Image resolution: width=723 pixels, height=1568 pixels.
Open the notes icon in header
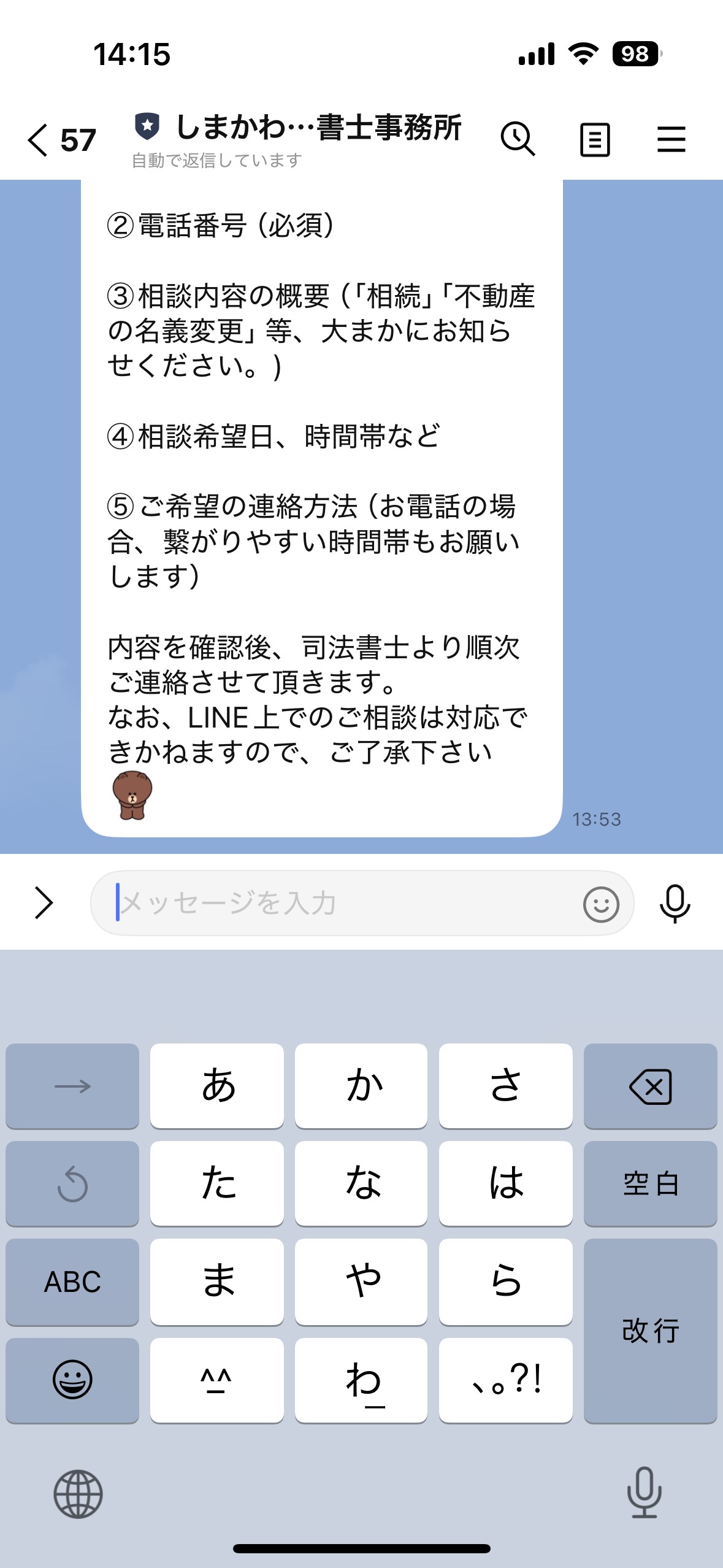pyautogui.click(x=595, y=140)
